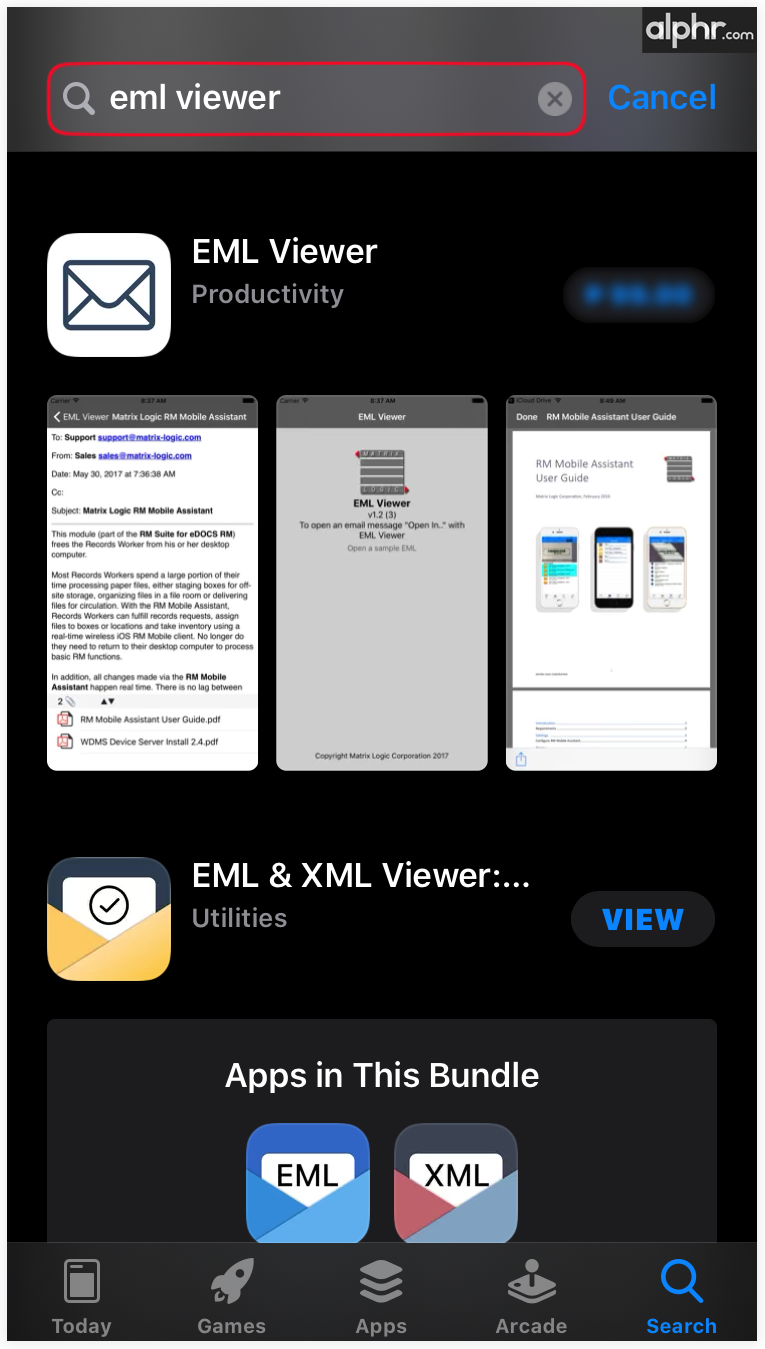765x1349 pixels.
Task: Switch to the Today tab
Action: pos(82,1297)
